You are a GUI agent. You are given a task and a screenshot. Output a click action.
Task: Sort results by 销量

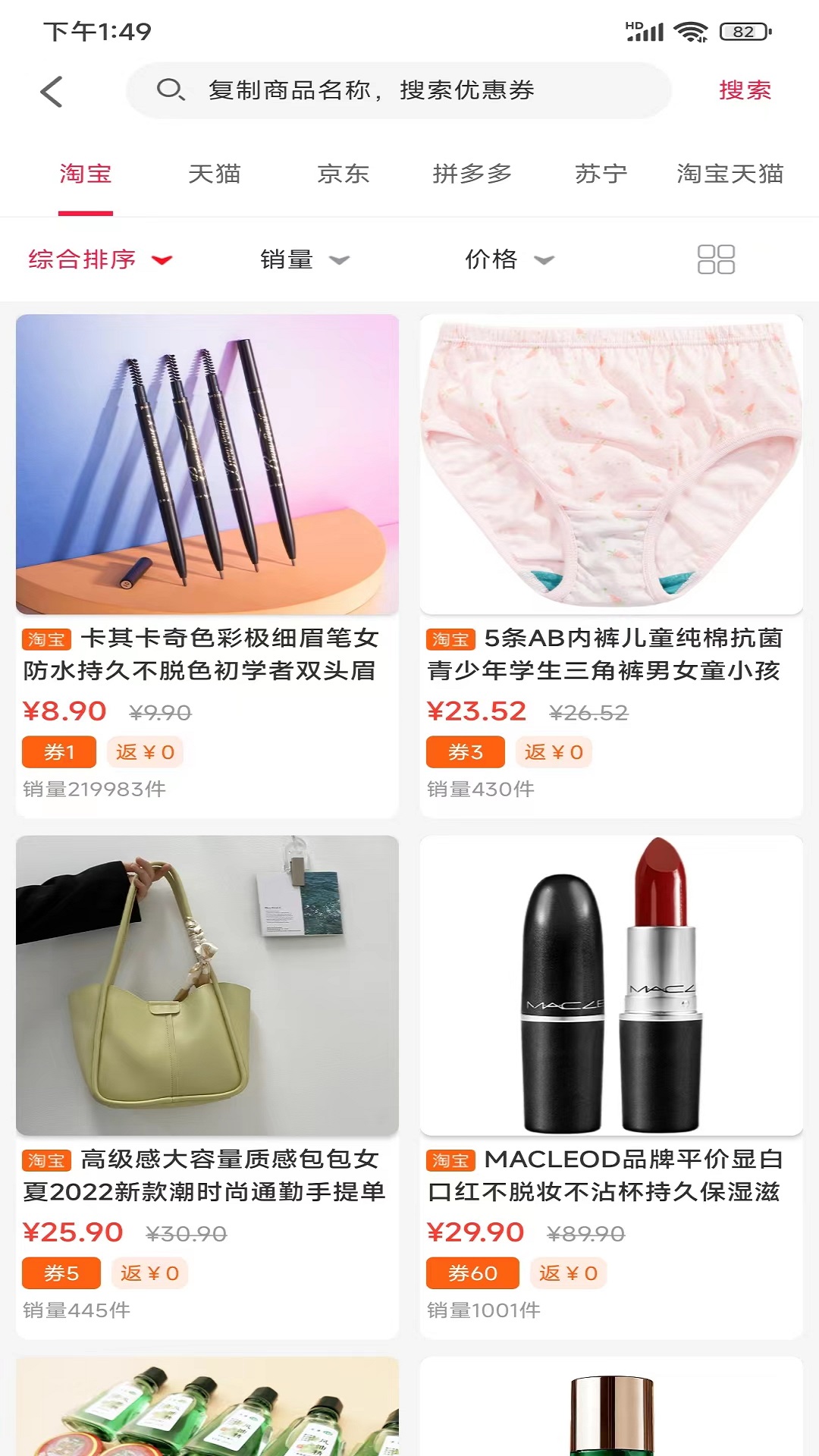coord(304,259)
